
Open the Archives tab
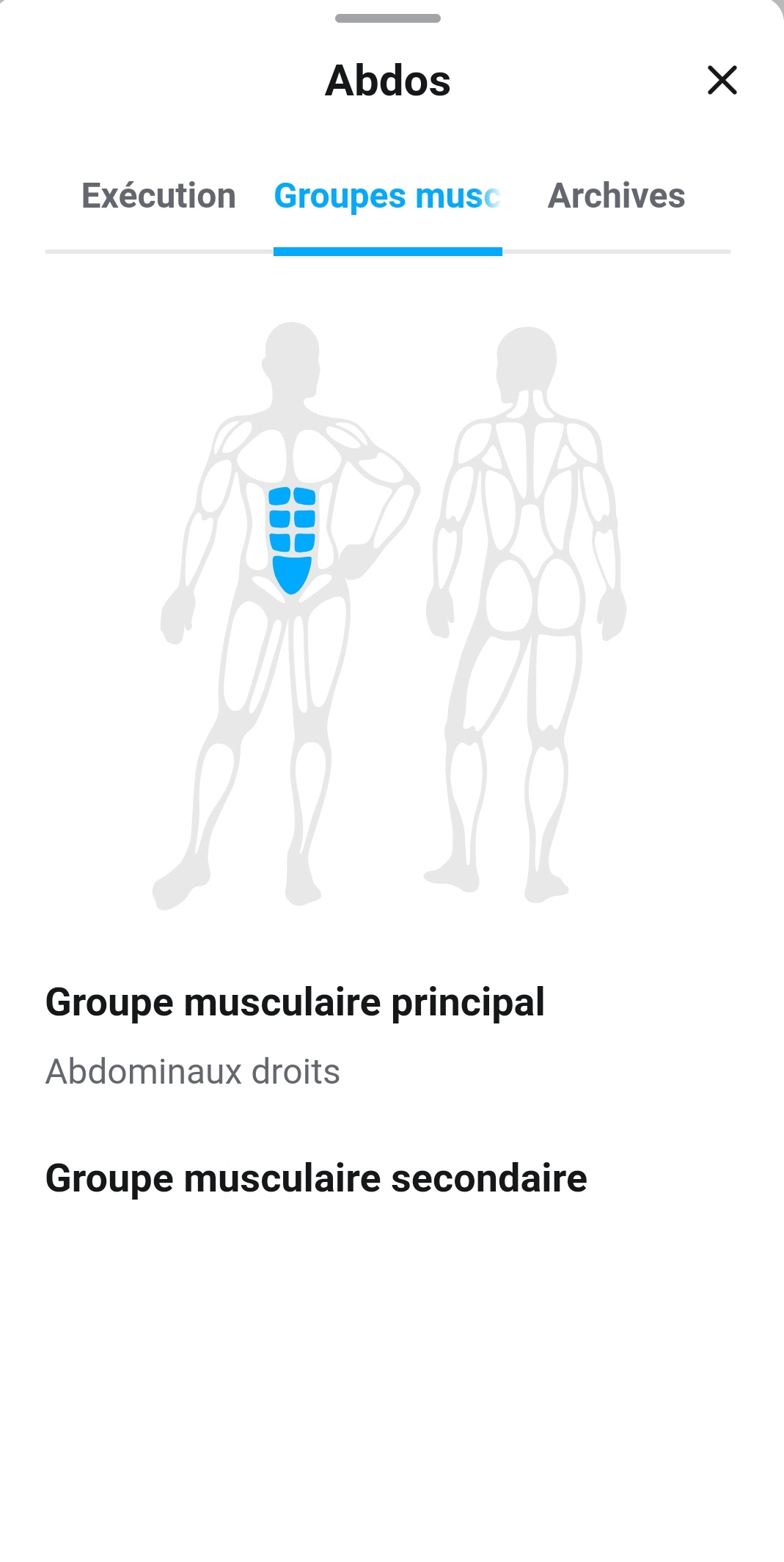point(616,196)
